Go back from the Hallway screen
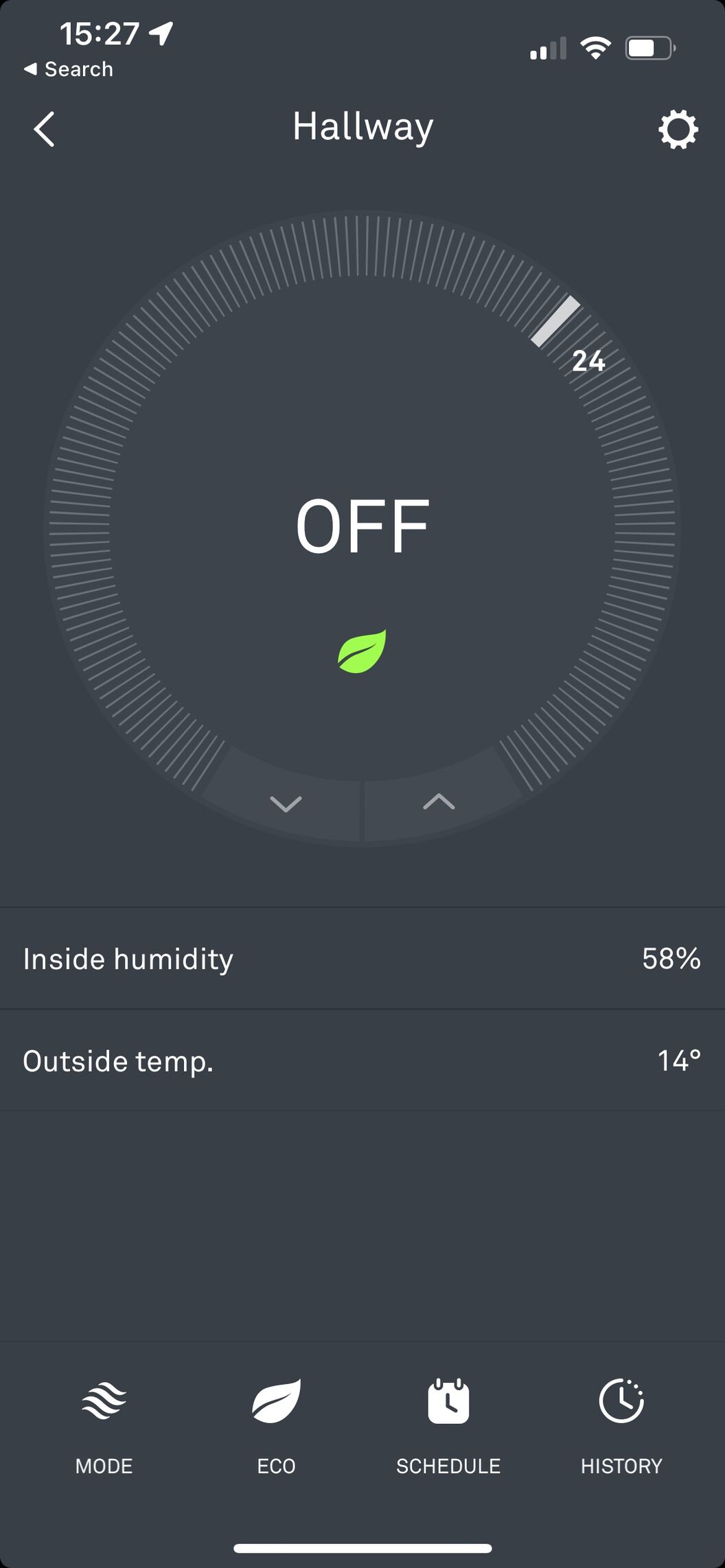 45,129
